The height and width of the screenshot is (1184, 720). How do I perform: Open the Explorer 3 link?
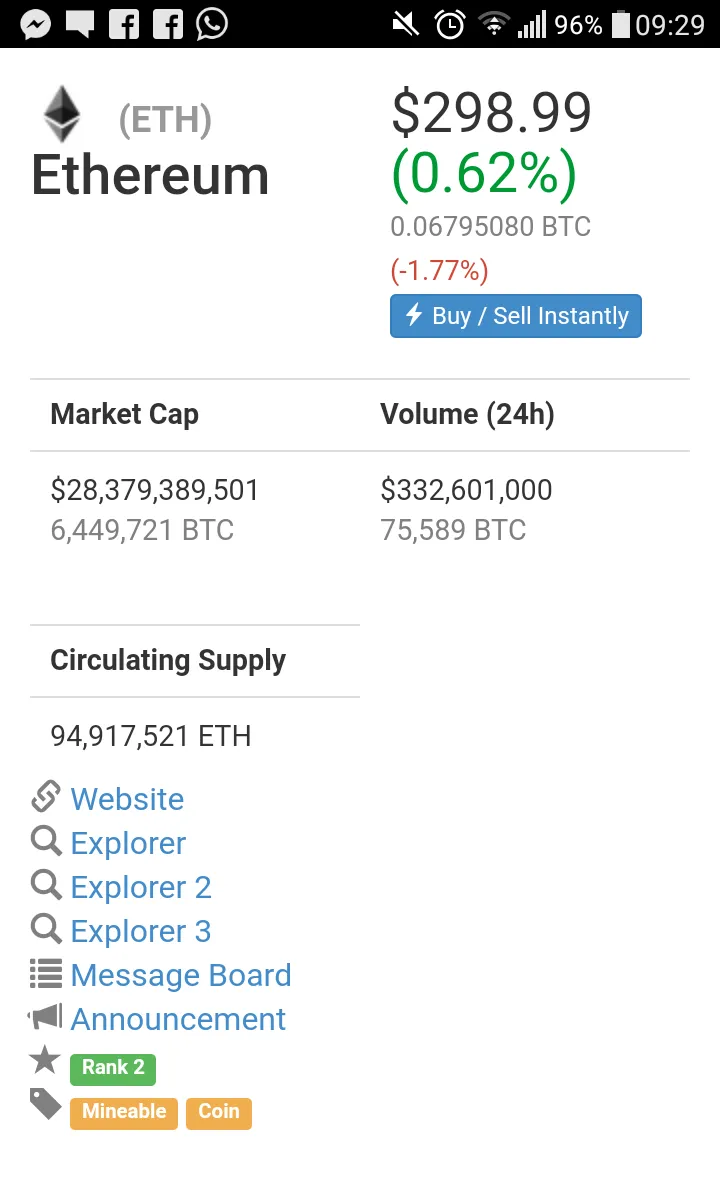point(140,931)
